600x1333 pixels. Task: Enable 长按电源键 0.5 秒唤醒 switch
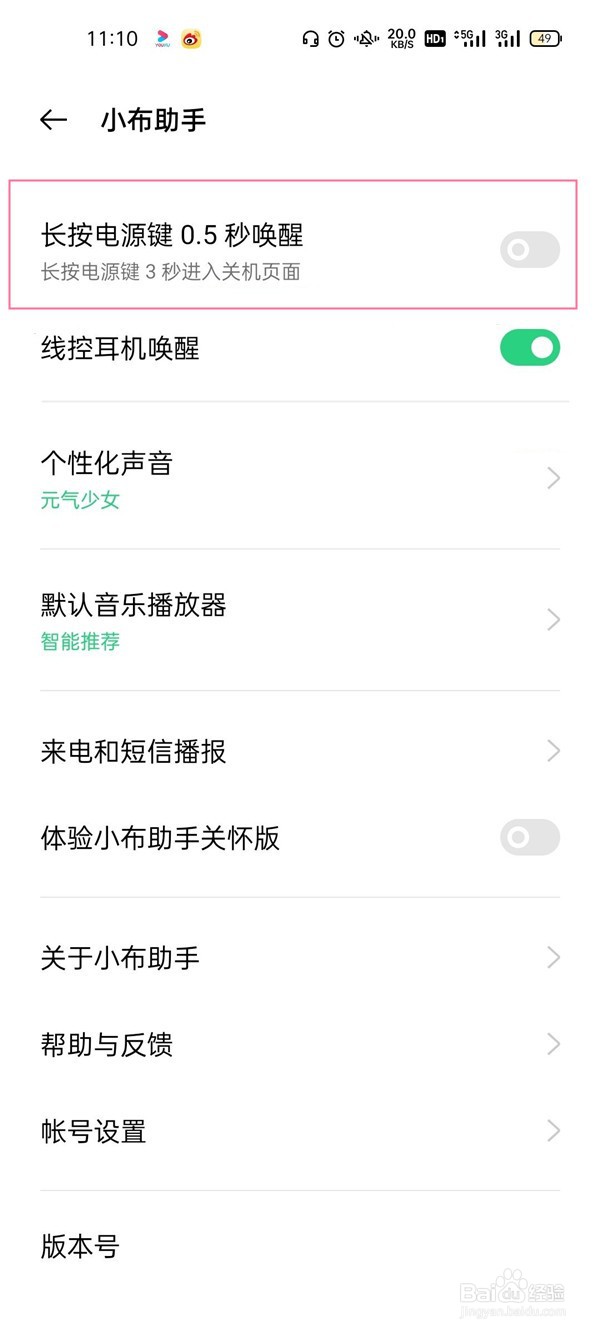529,250
